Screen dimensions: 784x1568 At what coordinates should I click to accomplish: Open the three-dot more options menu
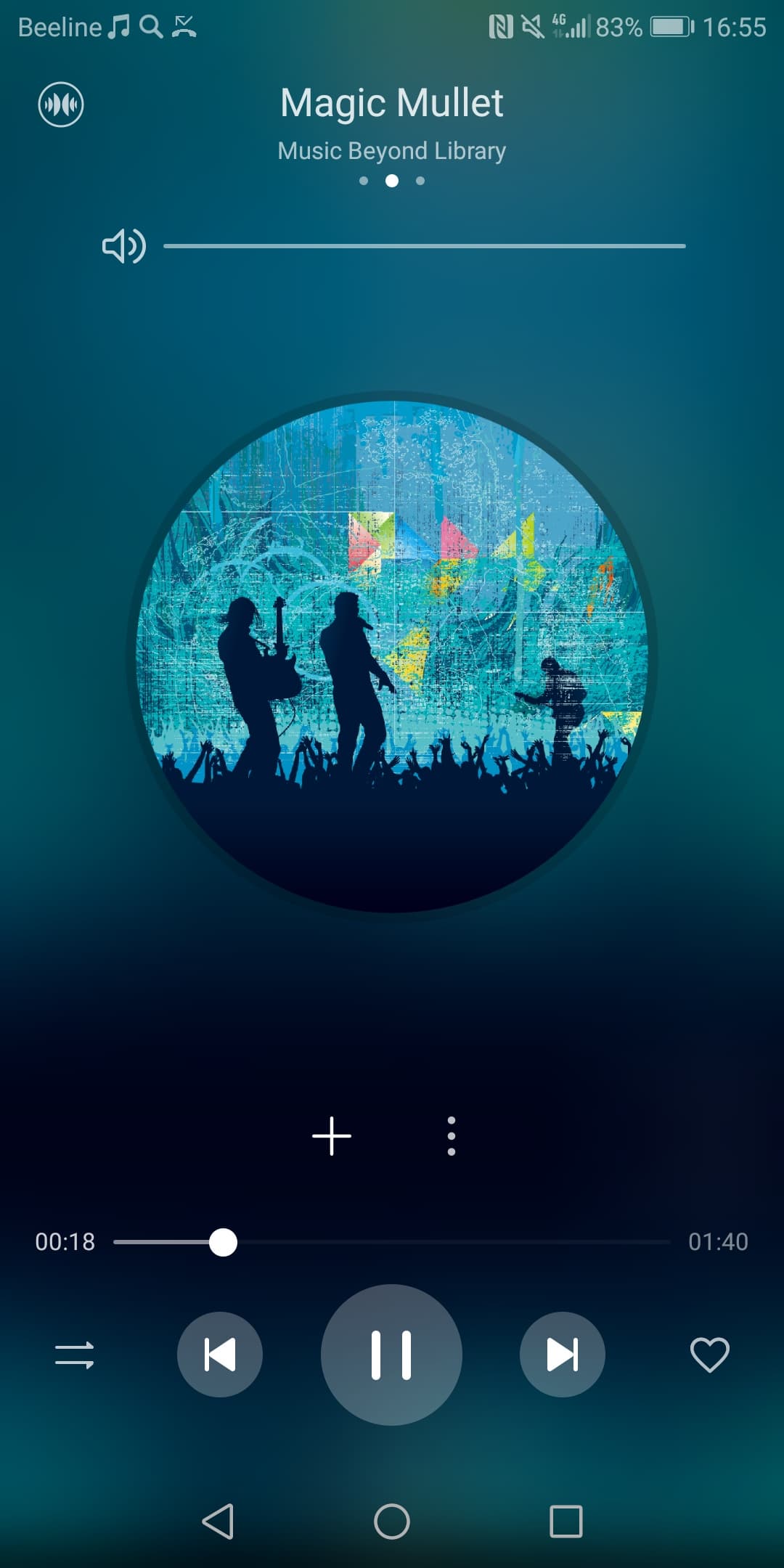[x=452, y=1136]
